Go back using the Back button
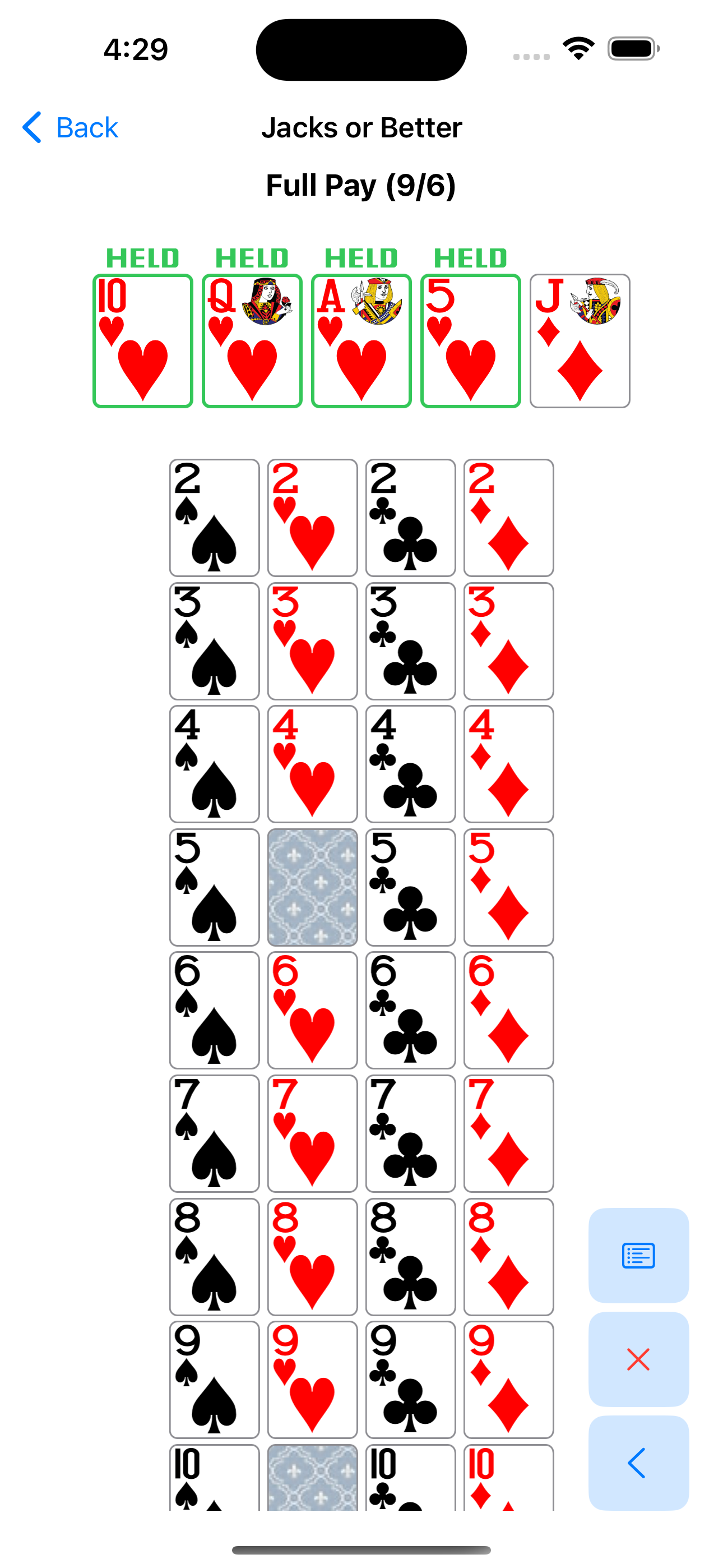This screenshot has width=723, height=1568. tap(71, 128)
